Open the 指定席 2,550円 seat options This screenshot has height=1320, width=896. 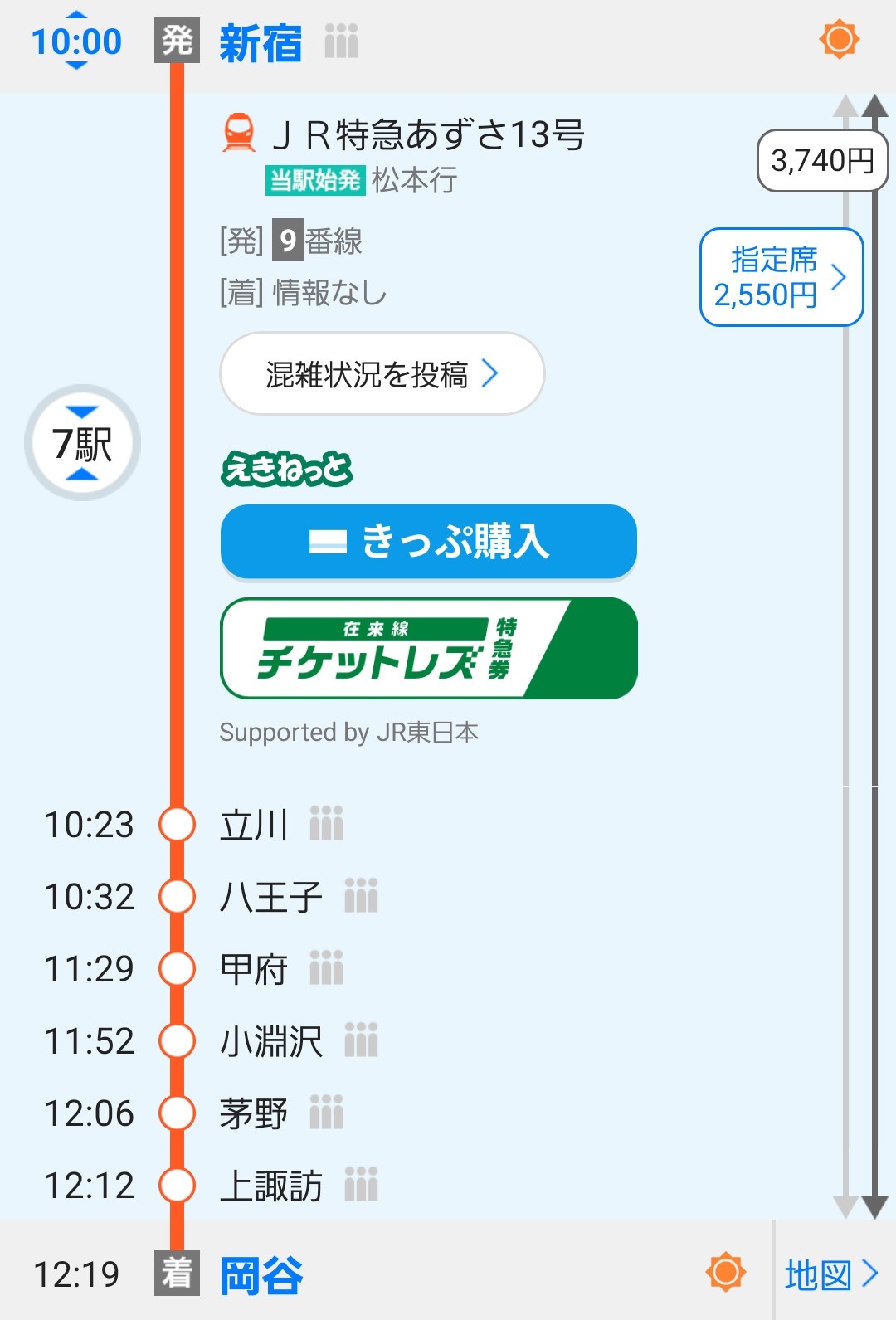pos(781,277)
